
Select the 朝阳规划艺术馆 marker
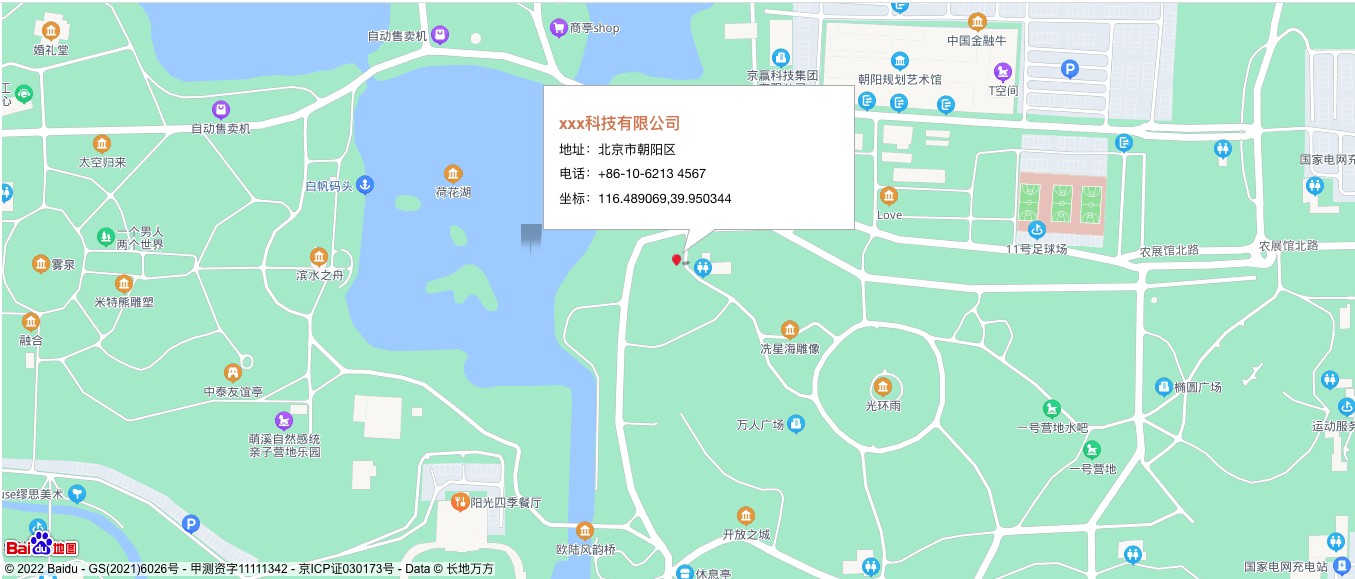click(900, 61)
